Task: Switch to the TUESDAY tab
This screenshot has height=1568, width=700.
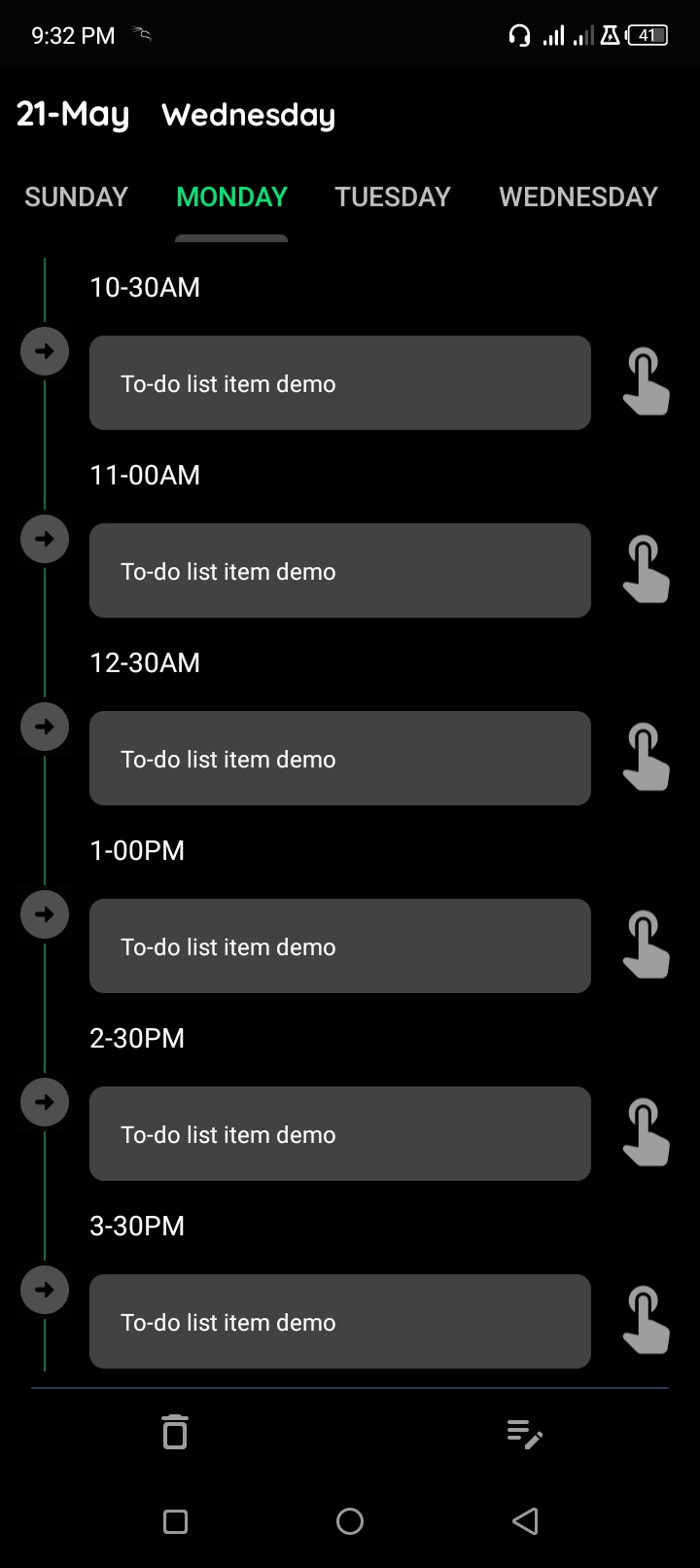Action: click(392, 196)
